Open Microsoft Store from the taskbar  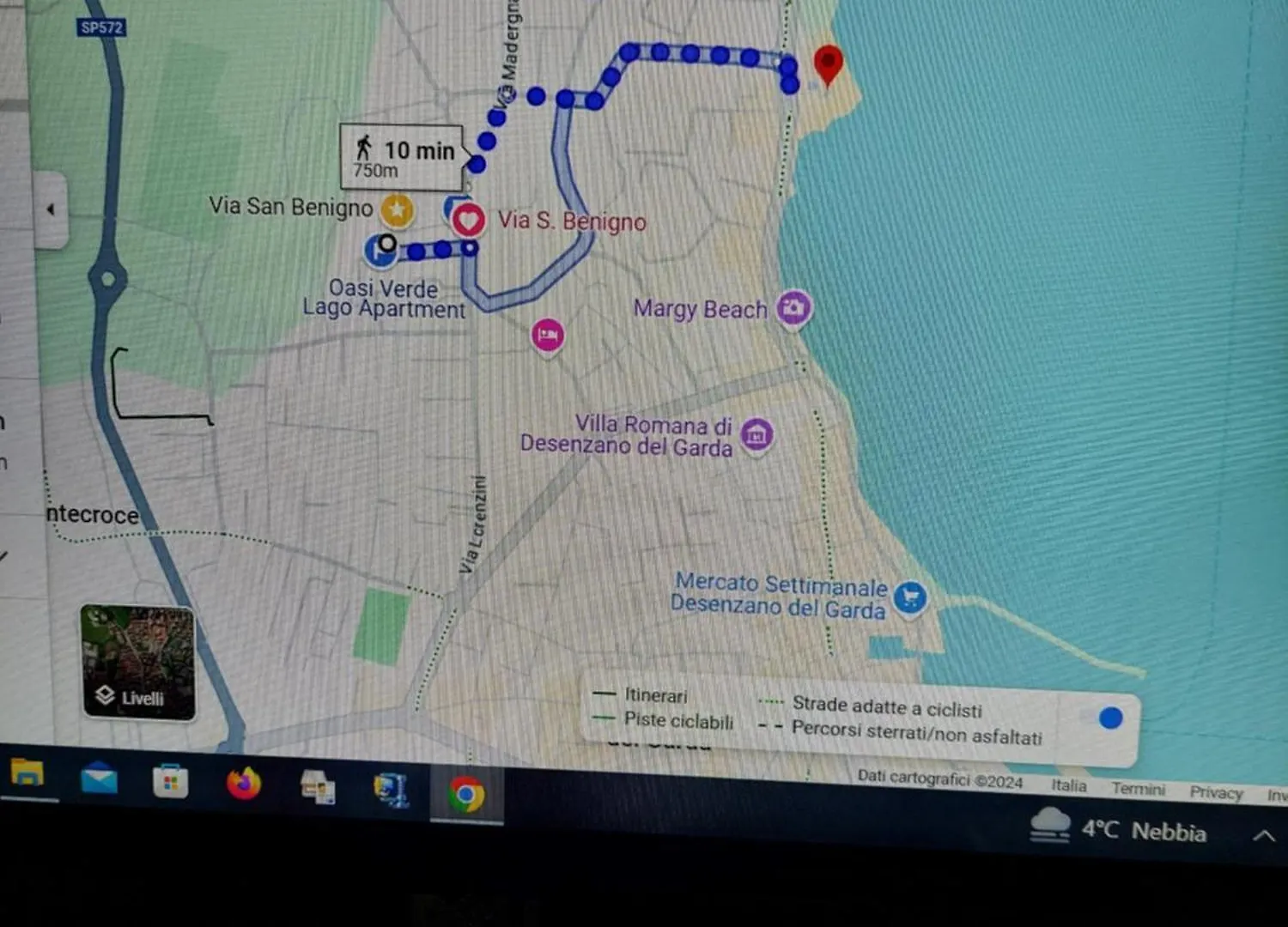point(170,782)
